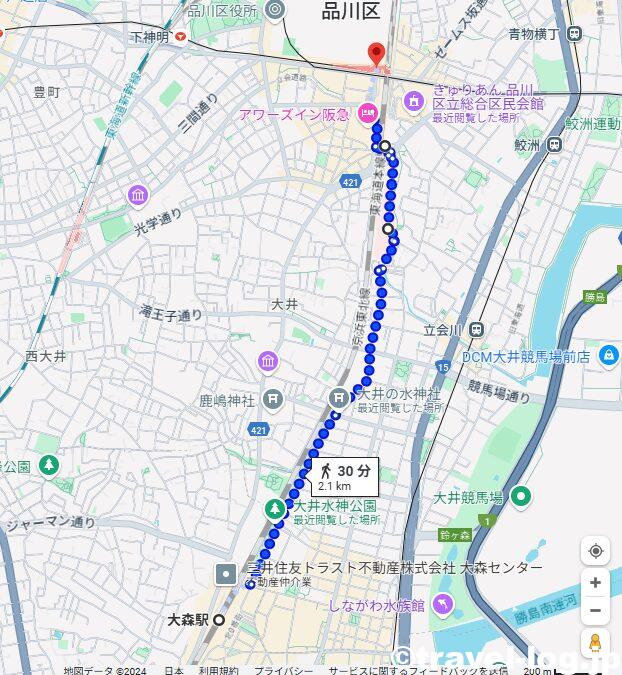Open 大井の水神社 place marker
Screen dimensions: 622x675
pos(340,397)
